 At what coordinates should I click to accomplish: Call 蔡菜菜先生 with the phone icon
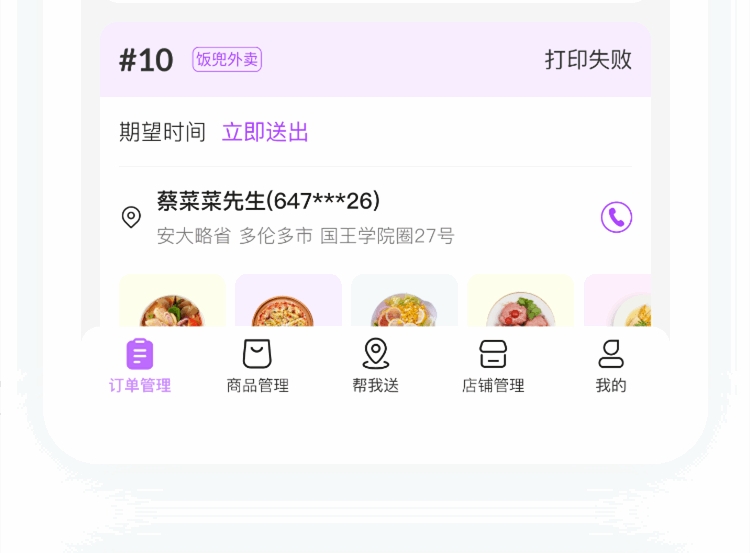coord(616,217)
